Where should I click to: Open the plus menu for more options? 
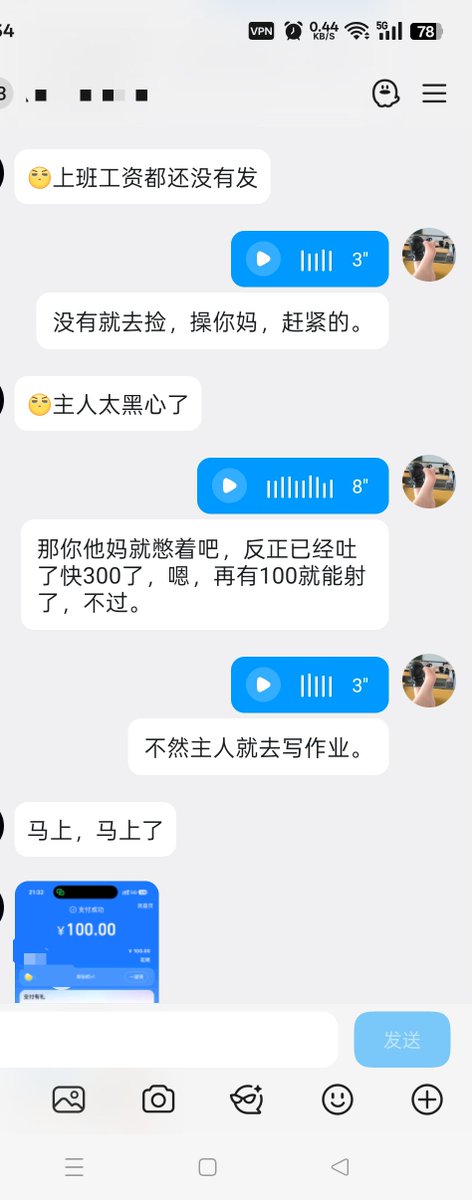[x=427, y=1100]
